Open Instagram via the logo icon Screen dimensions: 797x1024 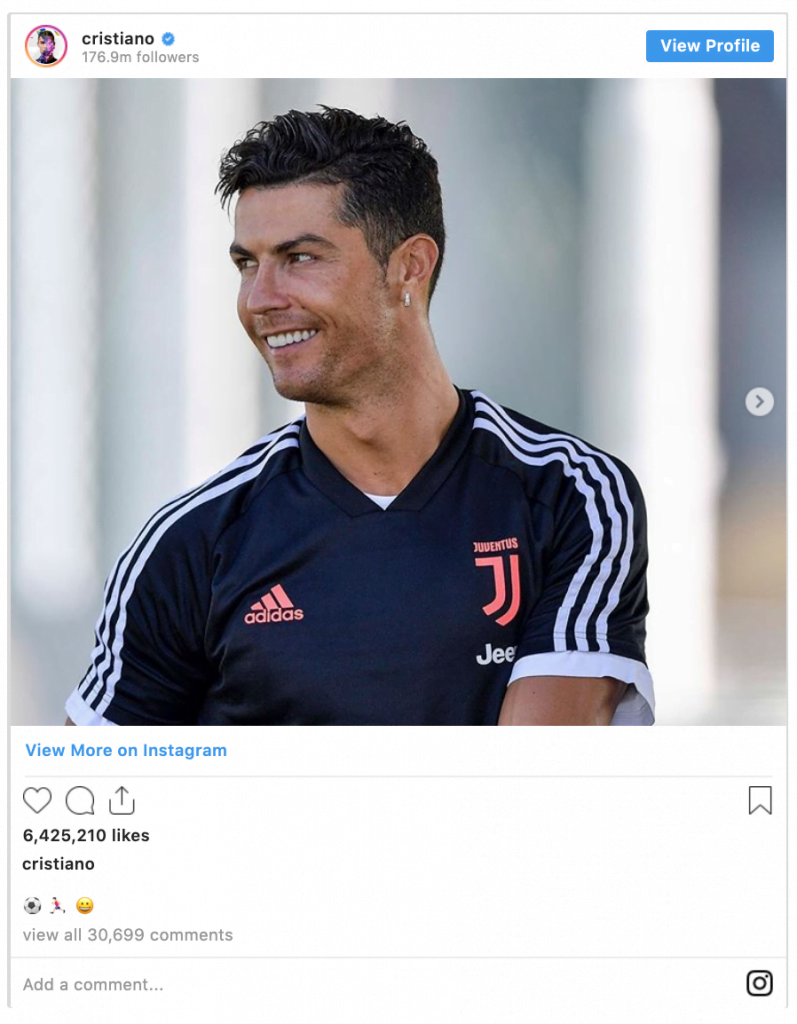[759, 984]
